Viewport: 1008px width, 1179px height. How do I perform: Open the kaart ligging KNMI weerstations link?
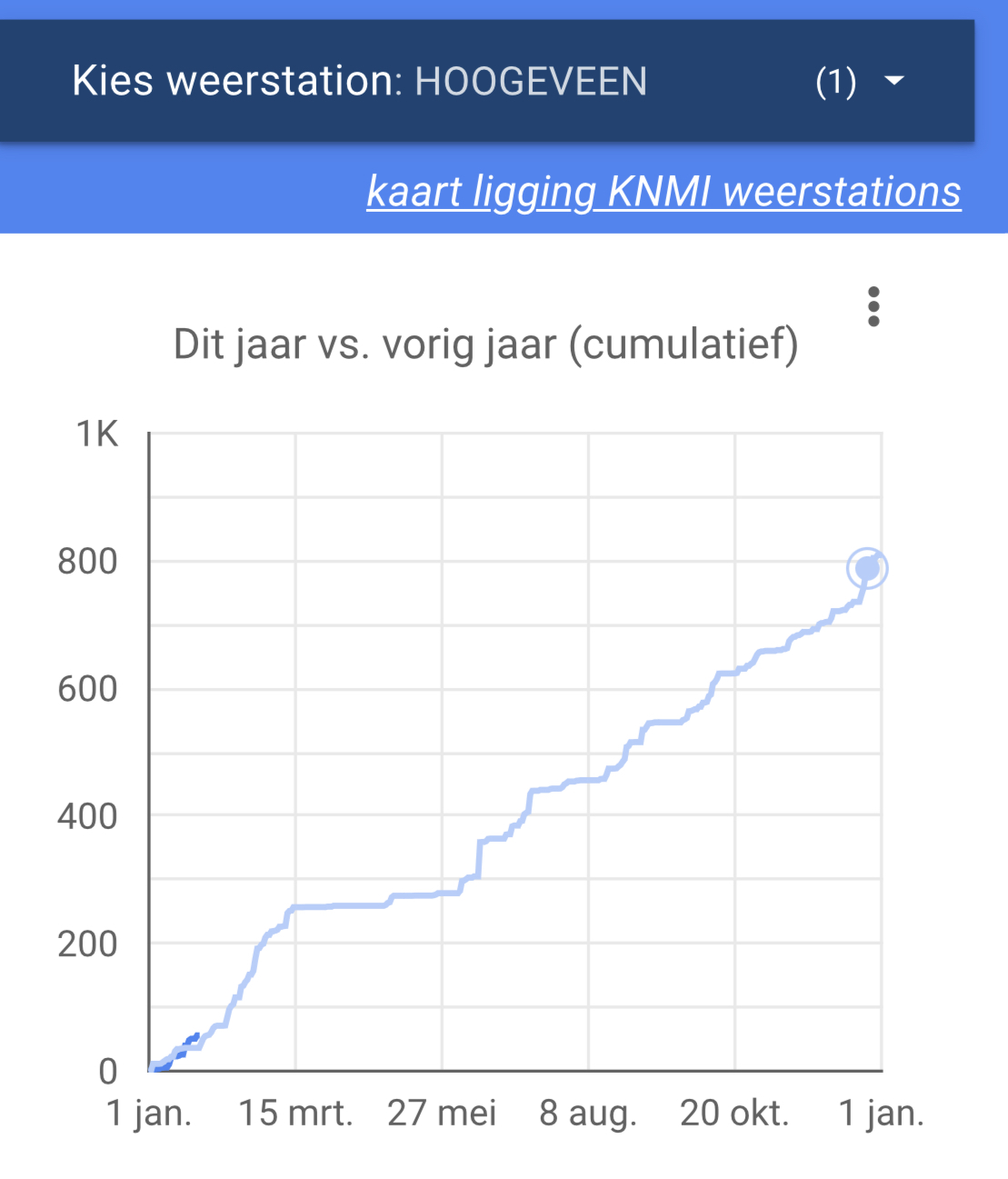click(664, 192)
